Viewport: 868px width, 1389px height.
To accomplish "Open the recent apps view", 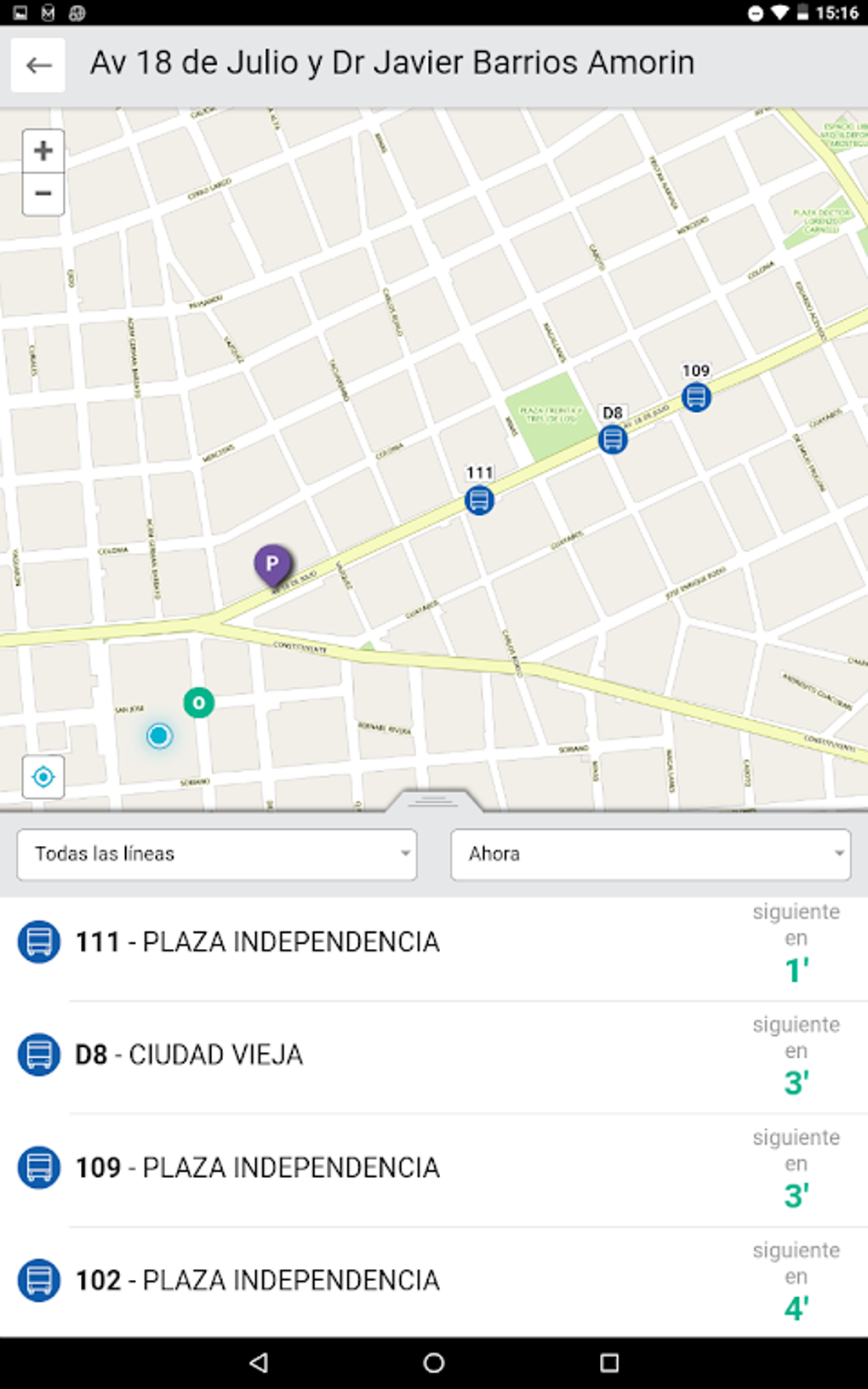I will tap(609, 1363).
